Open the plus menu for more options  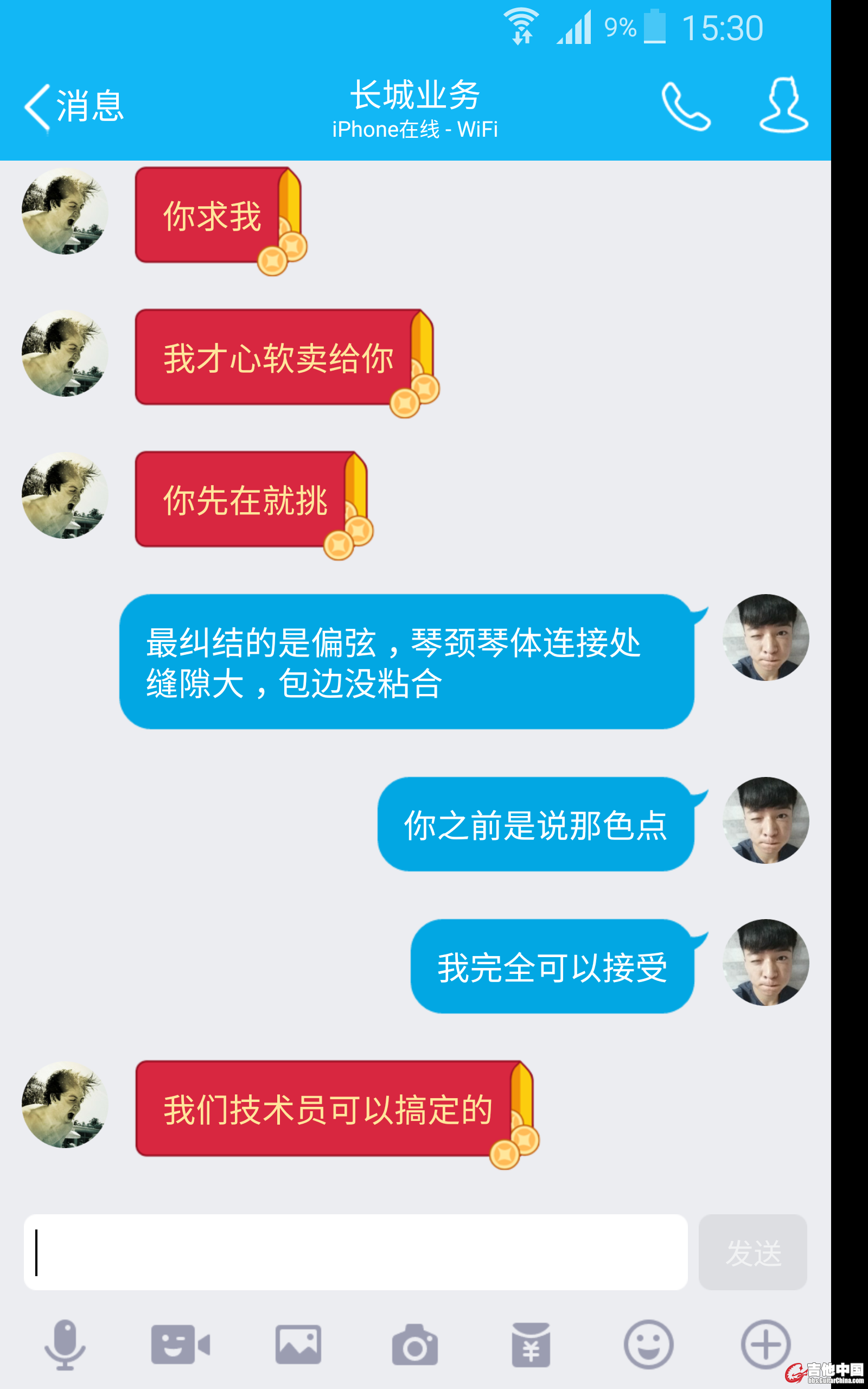(x=765, y=1344)
